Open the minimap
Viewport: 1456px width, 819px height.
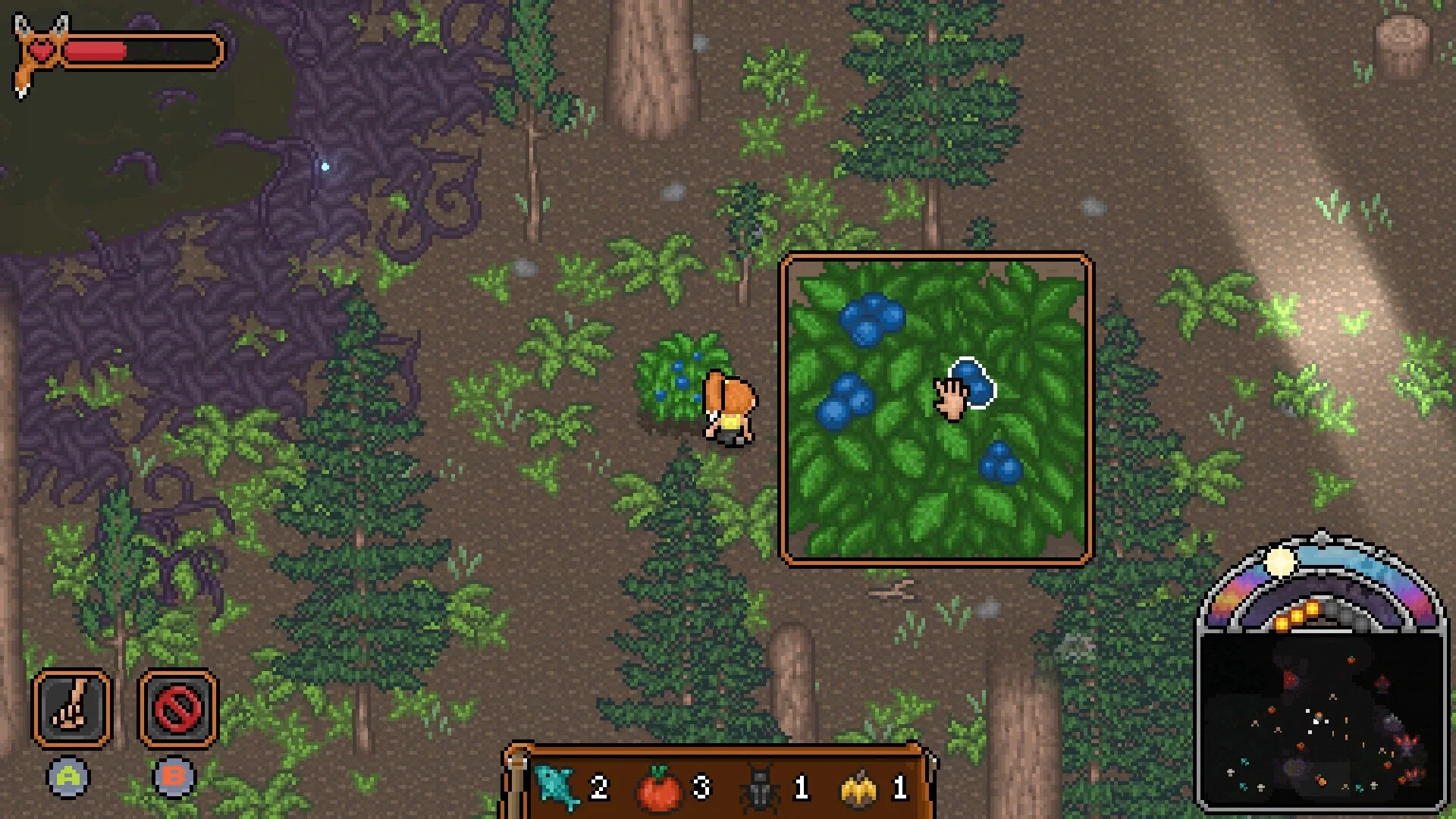1321,720
